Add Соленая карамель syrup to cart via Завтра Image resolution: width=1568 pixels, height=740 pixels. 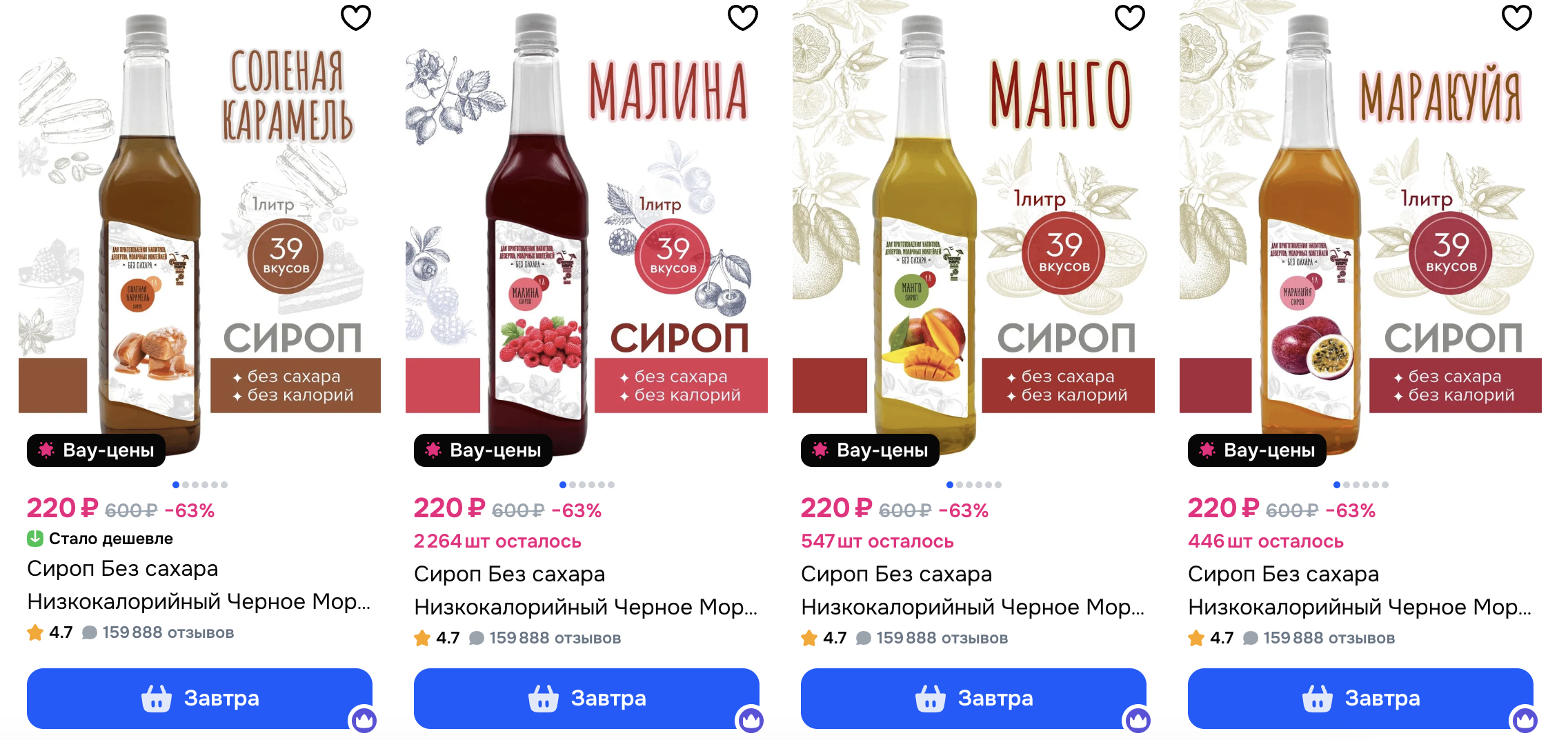pos(199,698)
